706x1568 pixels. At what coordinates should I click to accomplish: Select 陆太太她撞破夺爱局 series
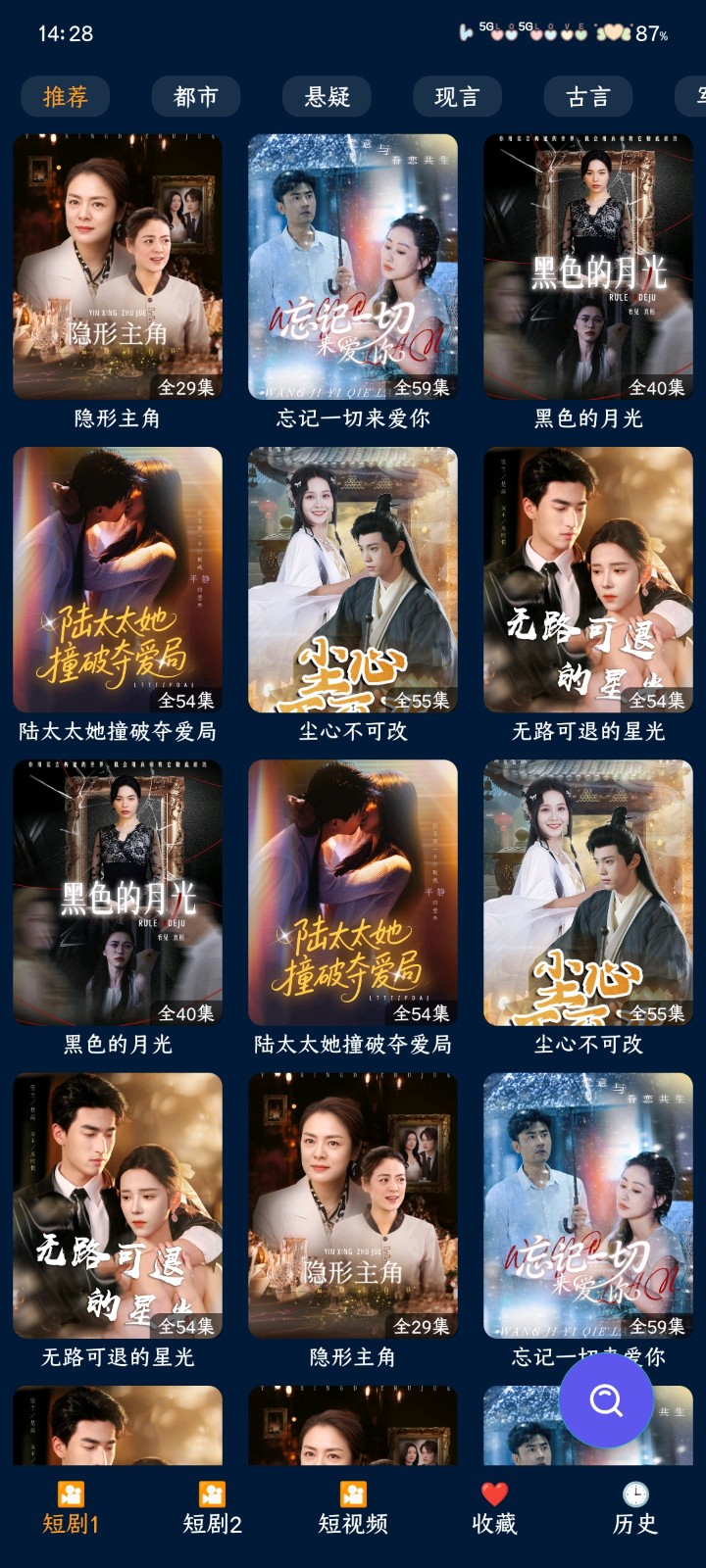[x=116, y=578]
